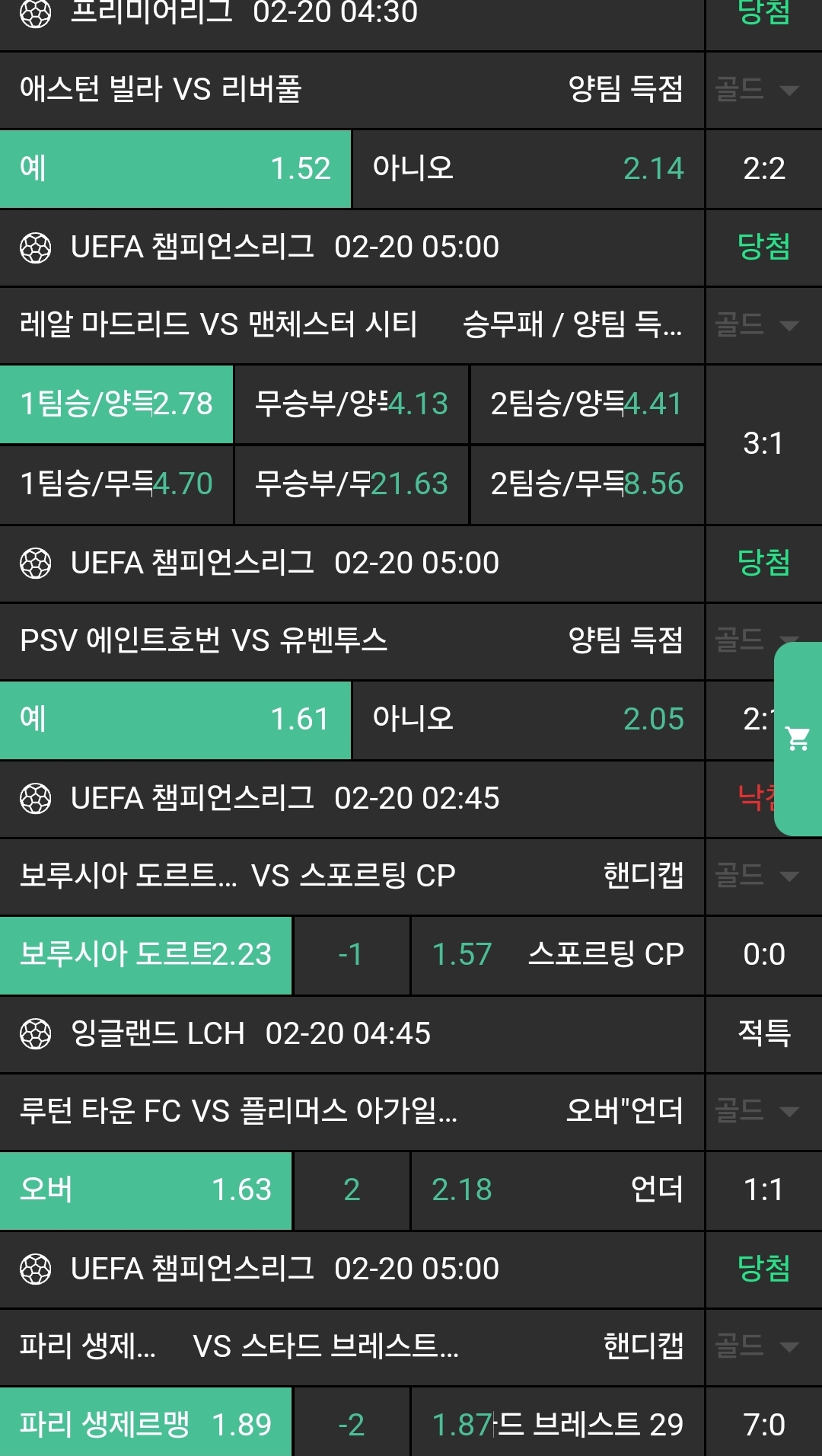Screen dimensions: 822x1456
Task: Choose 2팀승/무득 odds 8.56
Action: (x=587, y=484)
